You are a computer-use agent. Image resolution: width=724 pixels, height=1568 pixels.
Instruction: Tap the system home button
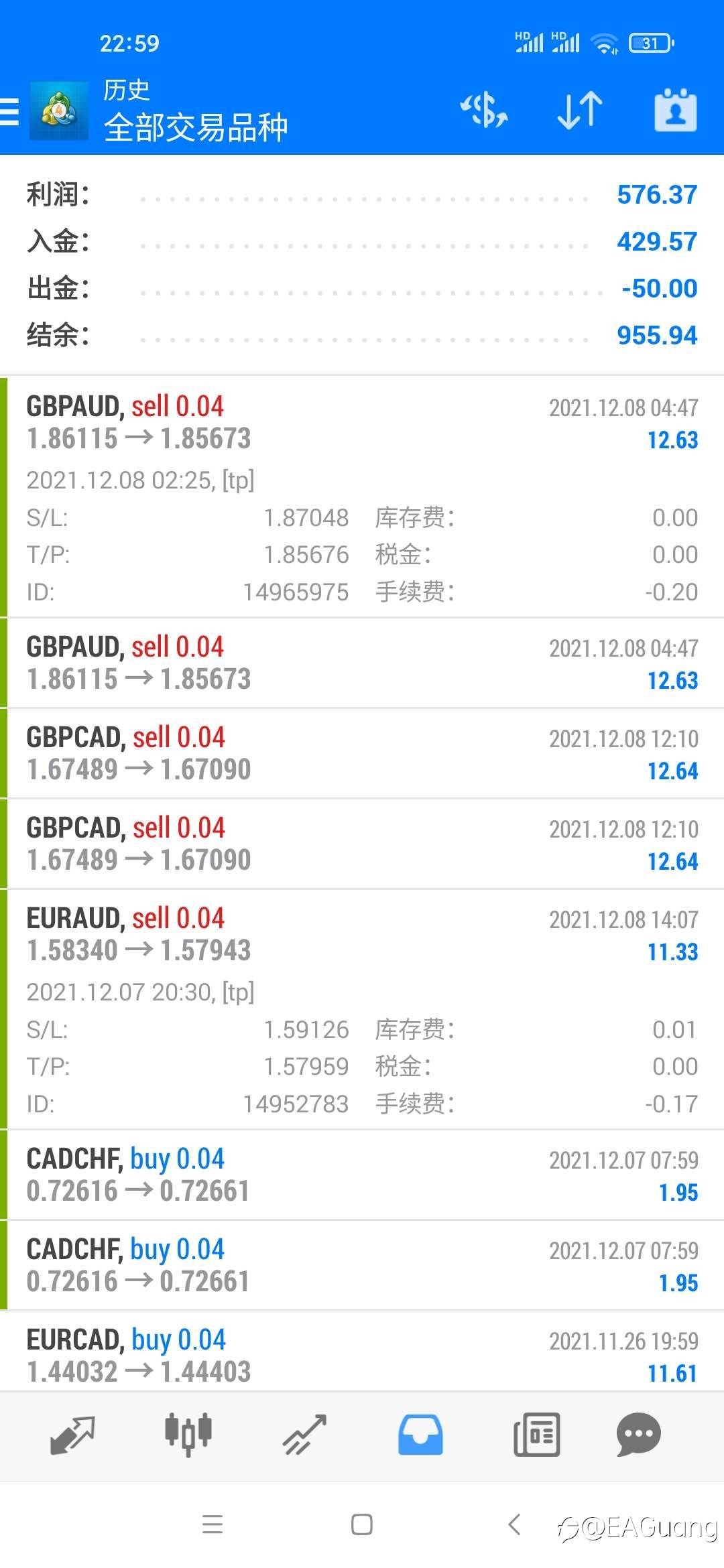362,1524
